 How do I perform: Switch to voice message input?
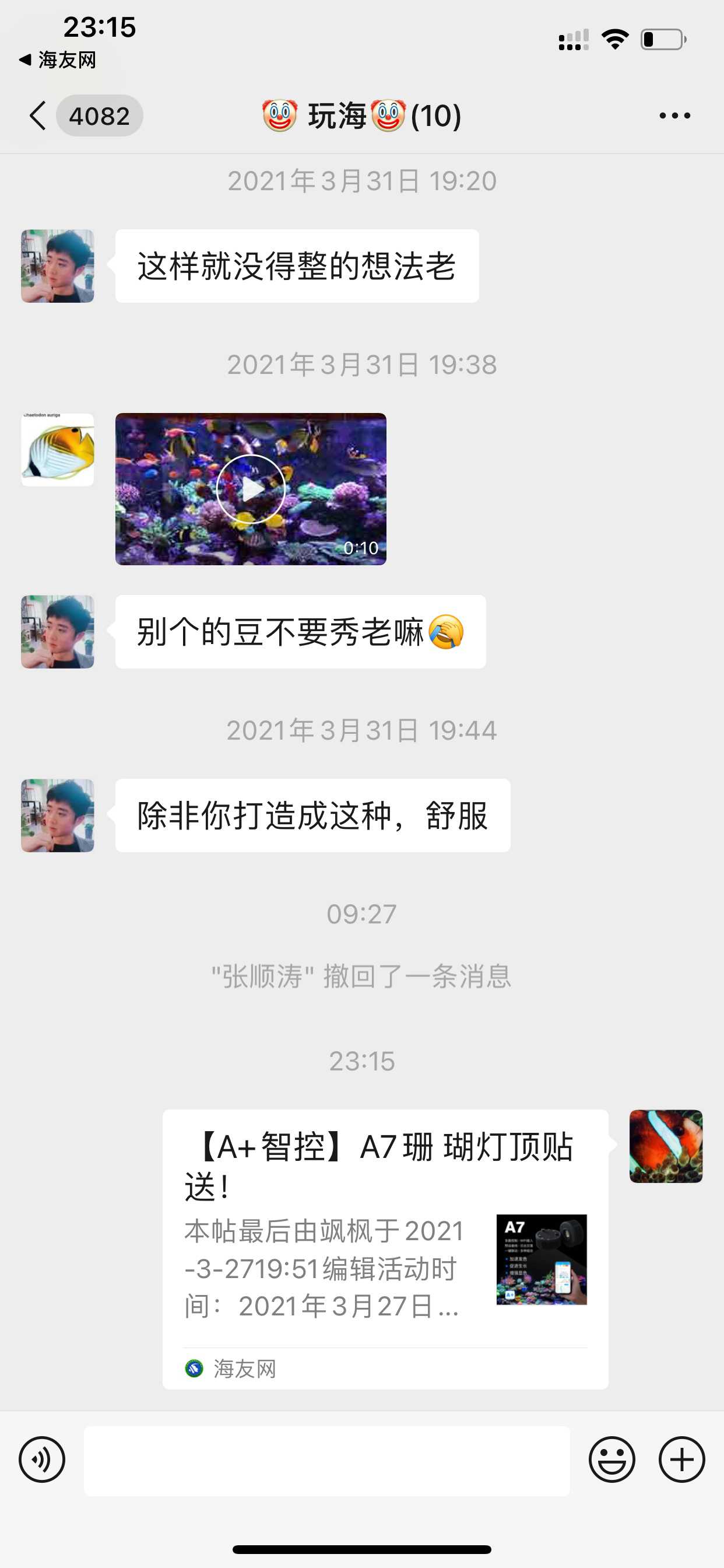tap(42, 1459)
